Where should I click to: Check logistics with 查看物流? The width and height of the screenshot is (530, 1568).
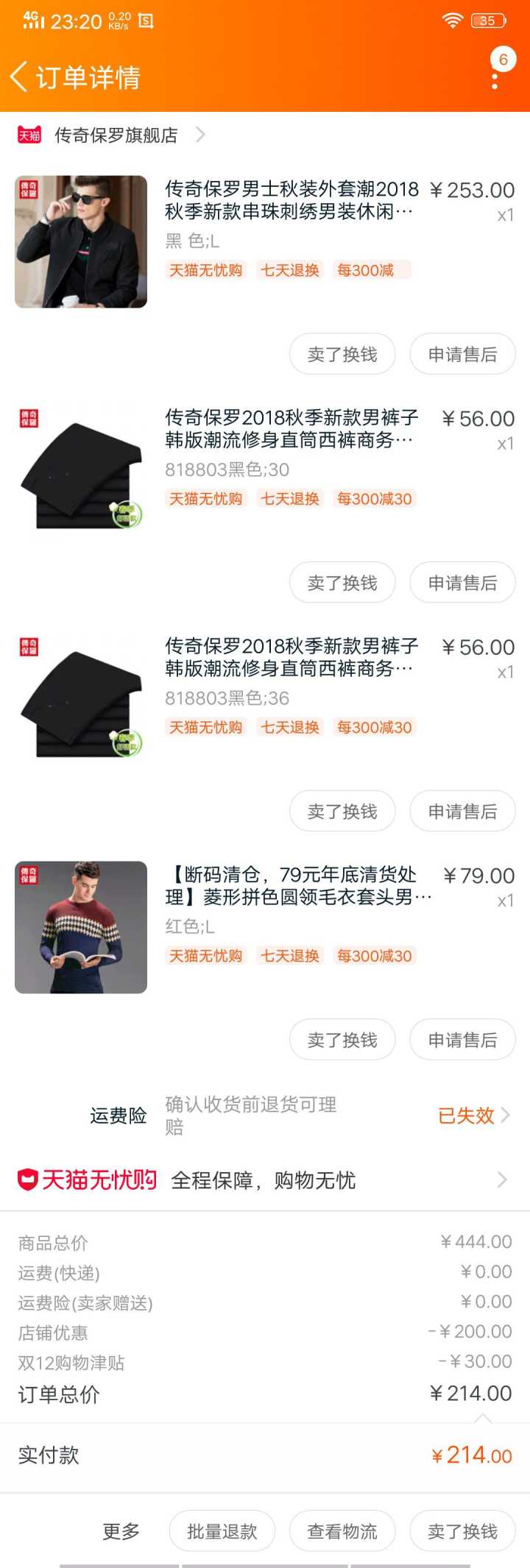click(x=342, y=1532)
